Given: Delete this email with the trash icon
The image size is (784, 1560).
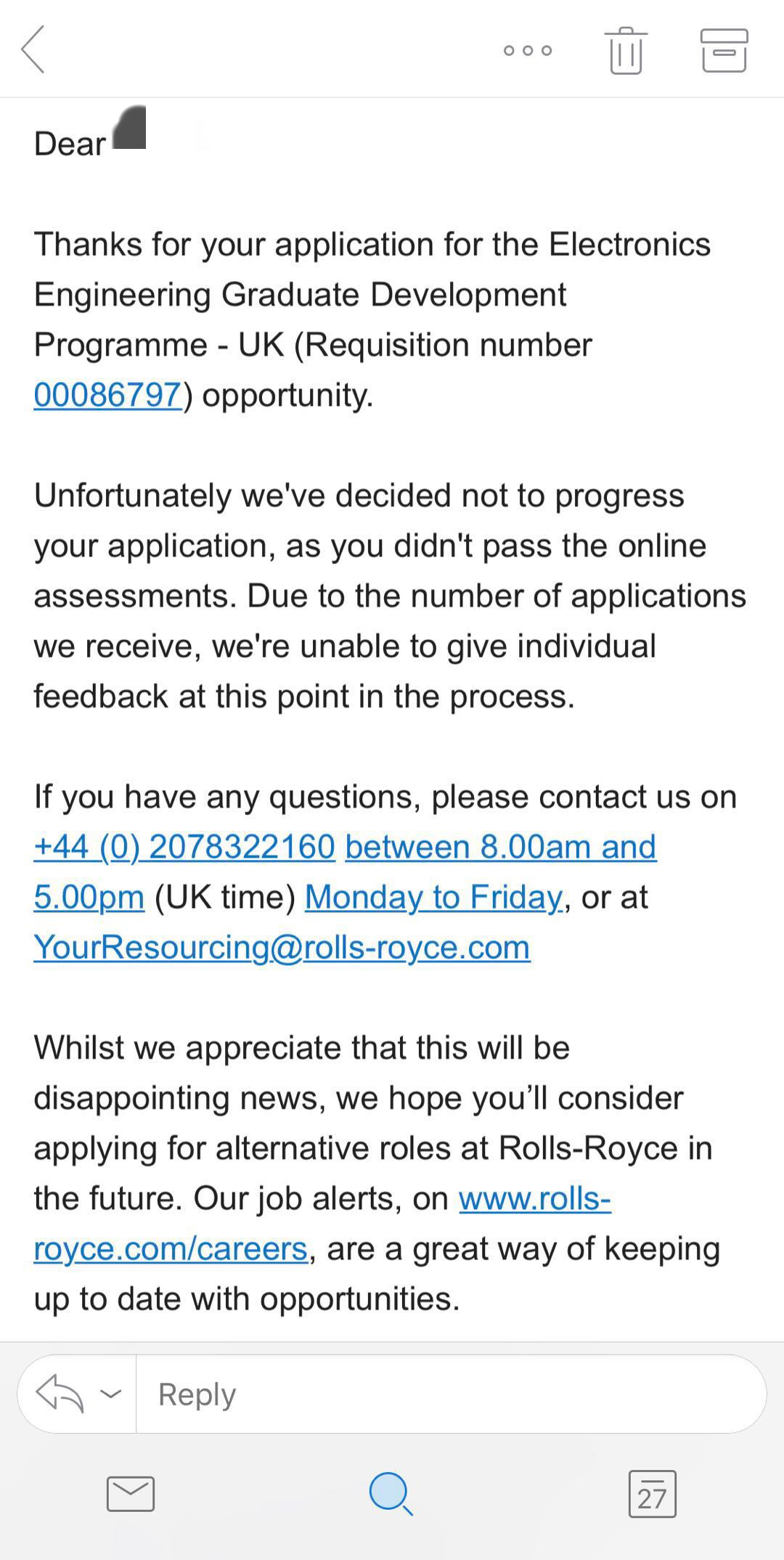Looking at the screenshot, I should tap(626, 50).
